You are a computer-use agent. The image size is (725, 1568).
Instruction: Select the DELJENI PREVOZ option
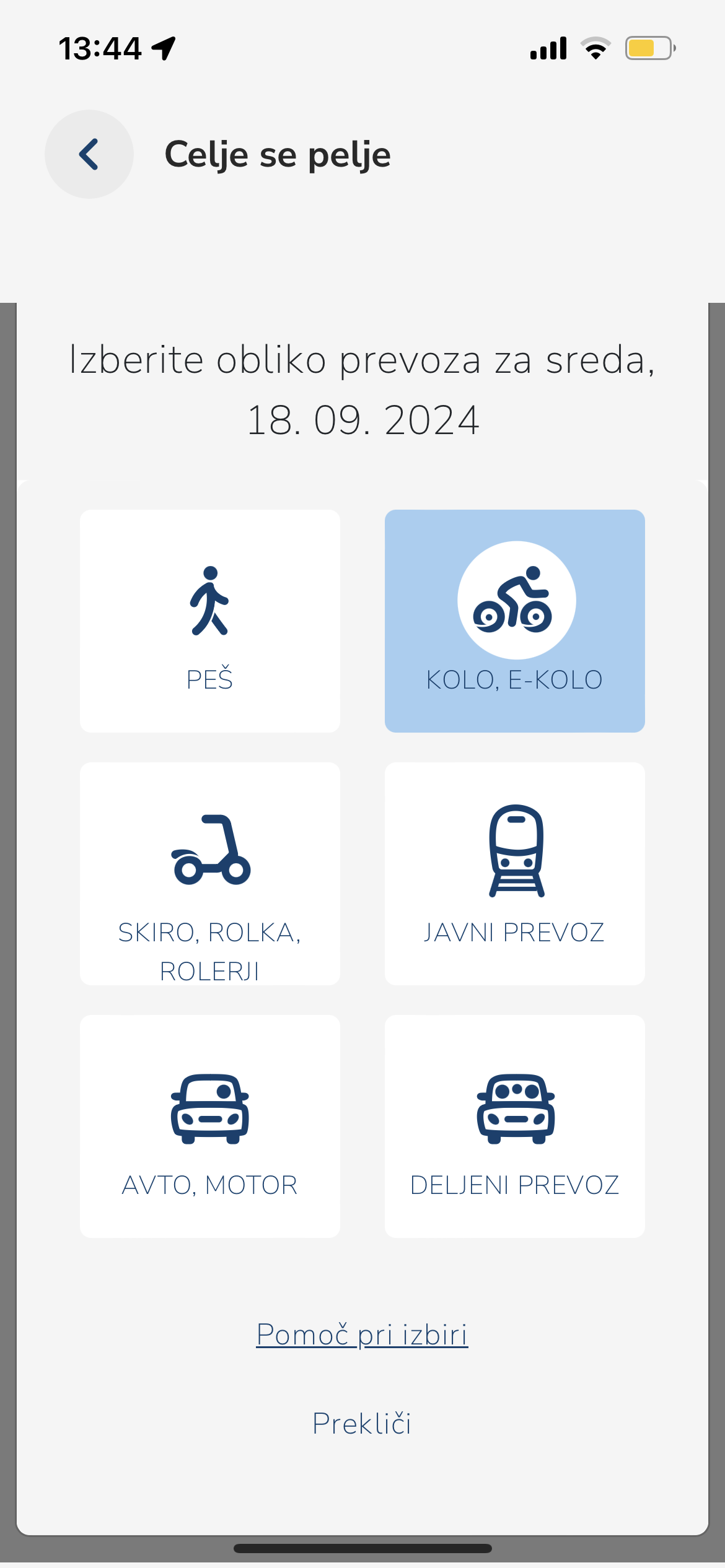click(x=515, y=1126)
